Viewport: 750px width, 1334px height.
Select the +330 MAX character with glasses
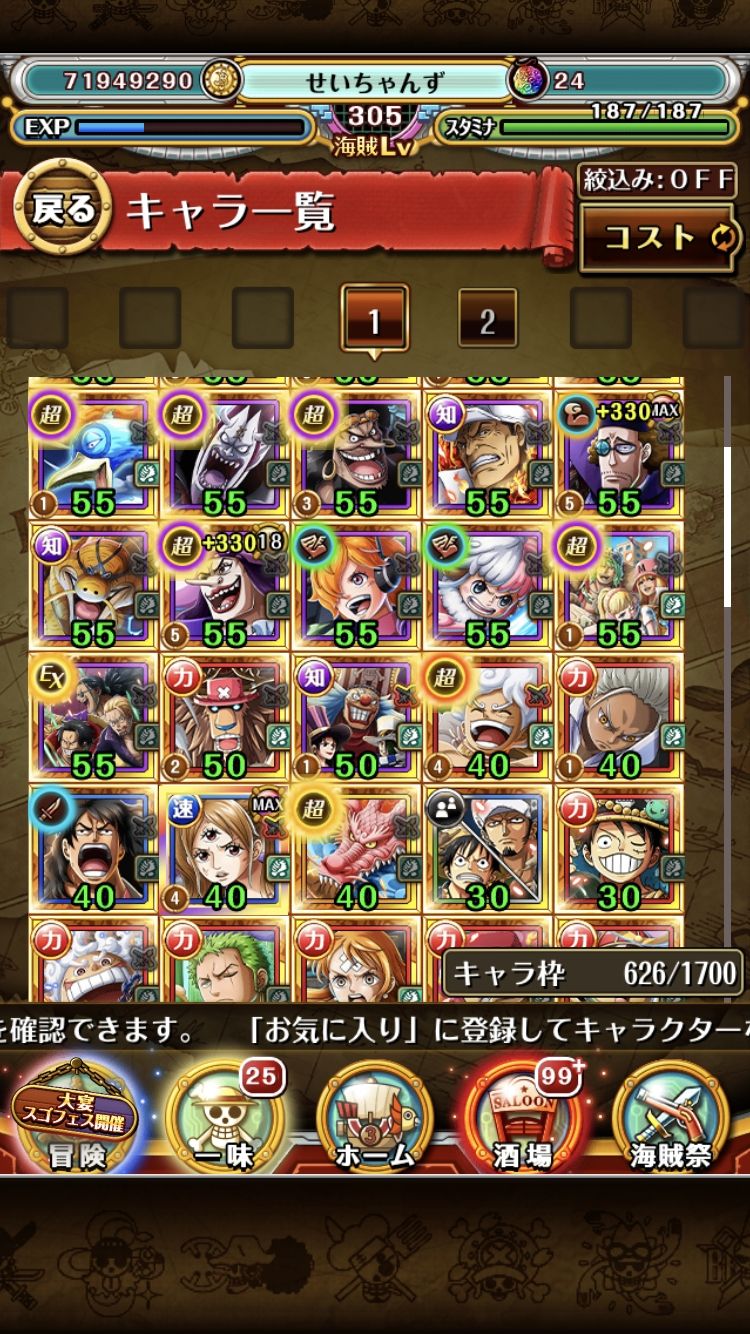point(618,453)
